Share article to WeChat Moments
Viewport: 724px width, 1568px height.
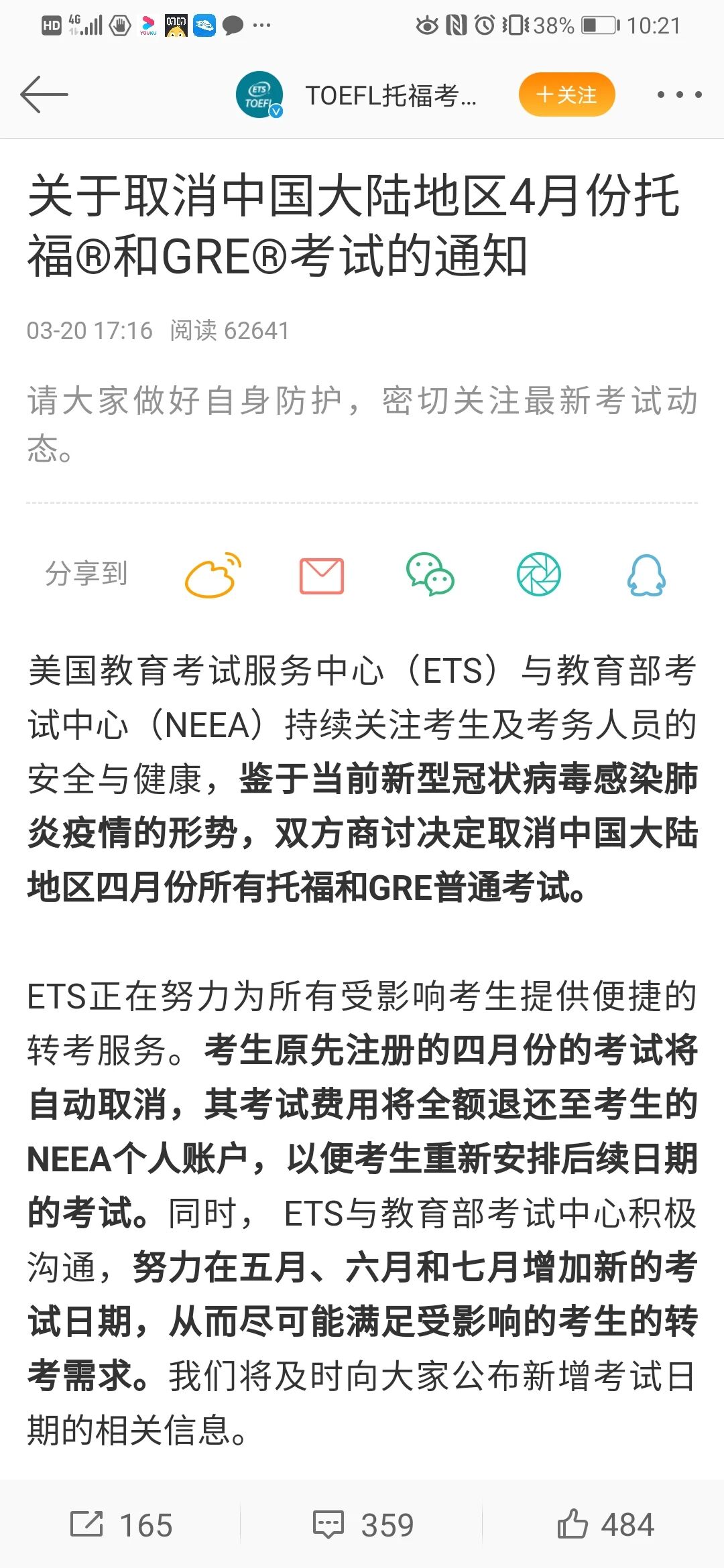pyautogui.click(x=538, y=575)
